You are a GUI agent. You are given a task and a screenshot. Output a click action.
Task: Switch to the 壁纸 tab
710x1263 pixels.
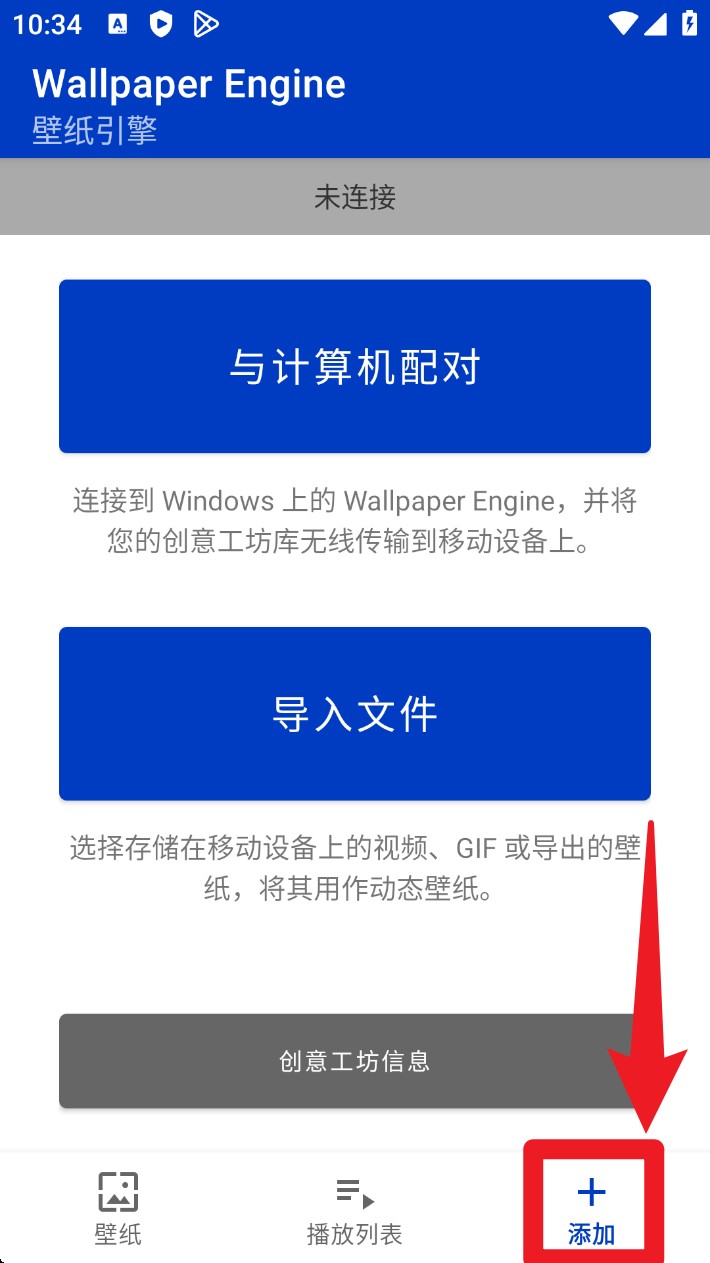[118, 1208]
